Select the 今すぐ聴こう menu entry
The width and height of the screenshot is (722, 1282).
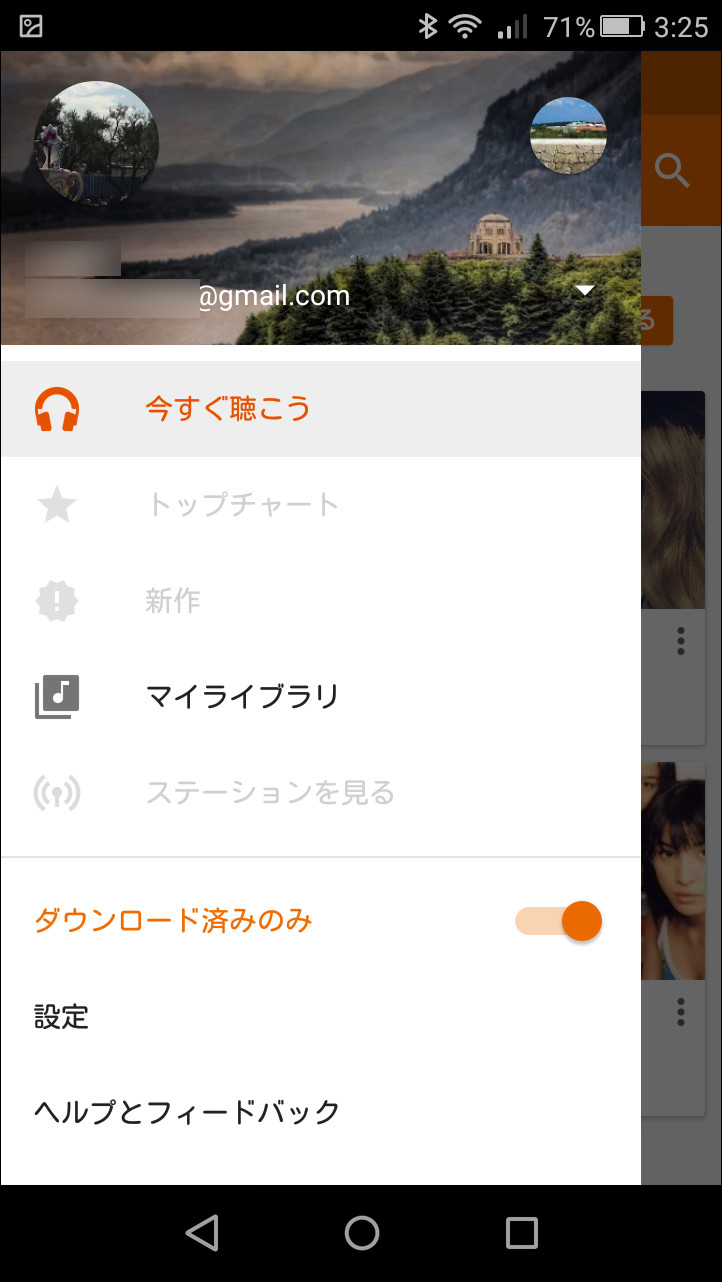tap(226, 409)
